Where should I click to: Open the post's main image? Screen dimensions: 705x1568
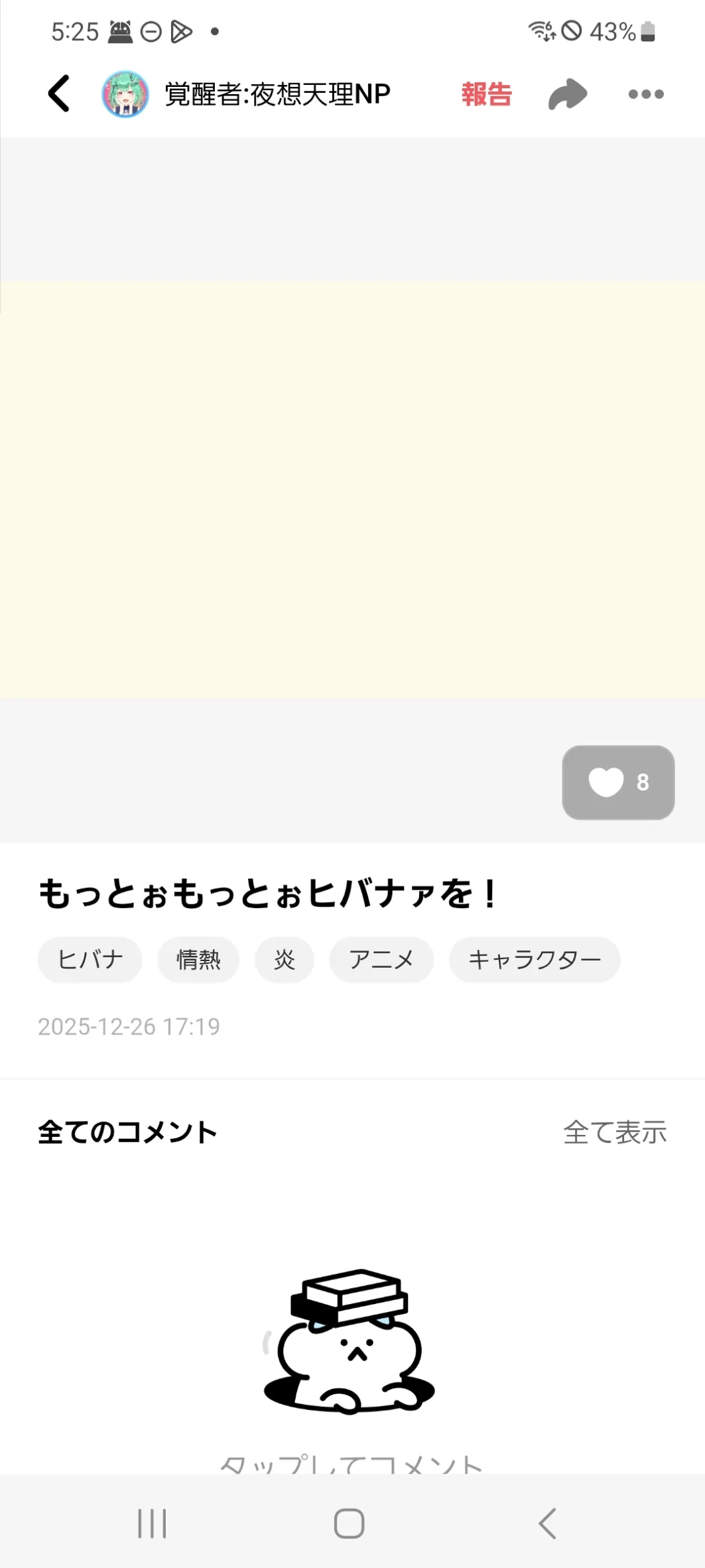[x=352, y=490]
